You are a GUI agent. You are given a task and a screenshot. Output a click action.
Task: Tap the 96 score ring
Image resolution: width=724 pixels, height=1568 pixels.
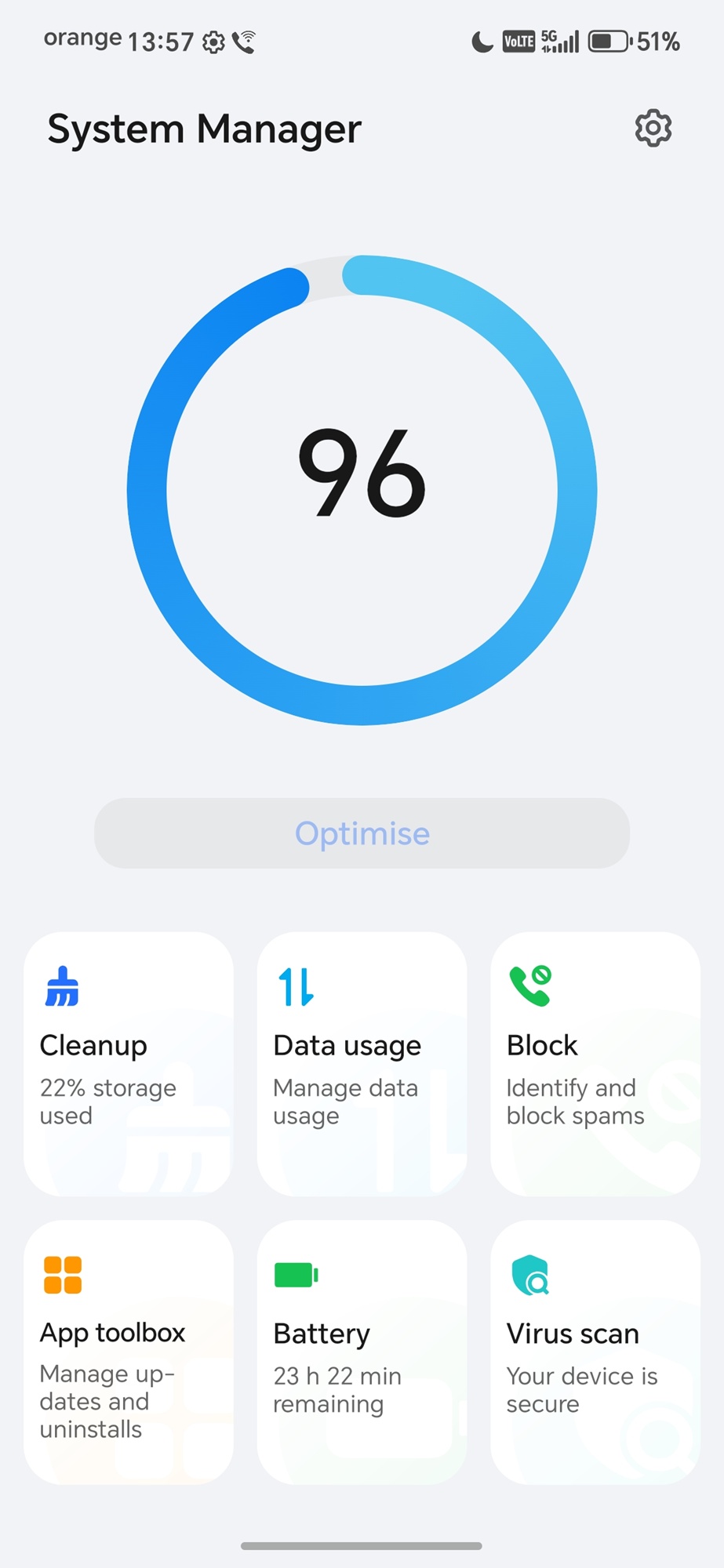362,489
